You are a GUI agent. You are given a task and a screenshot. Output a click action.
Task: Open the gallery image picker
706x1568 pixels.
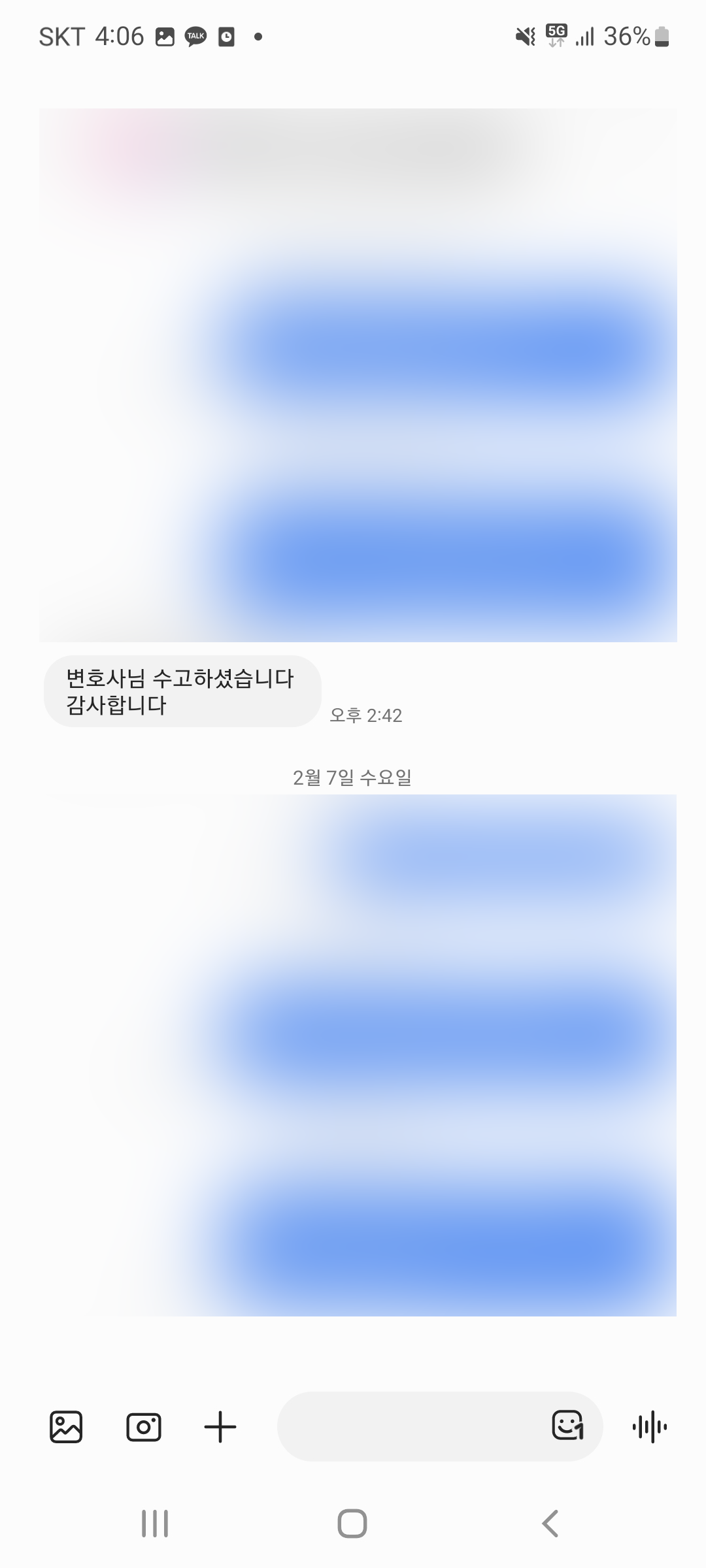[66, 1426]
